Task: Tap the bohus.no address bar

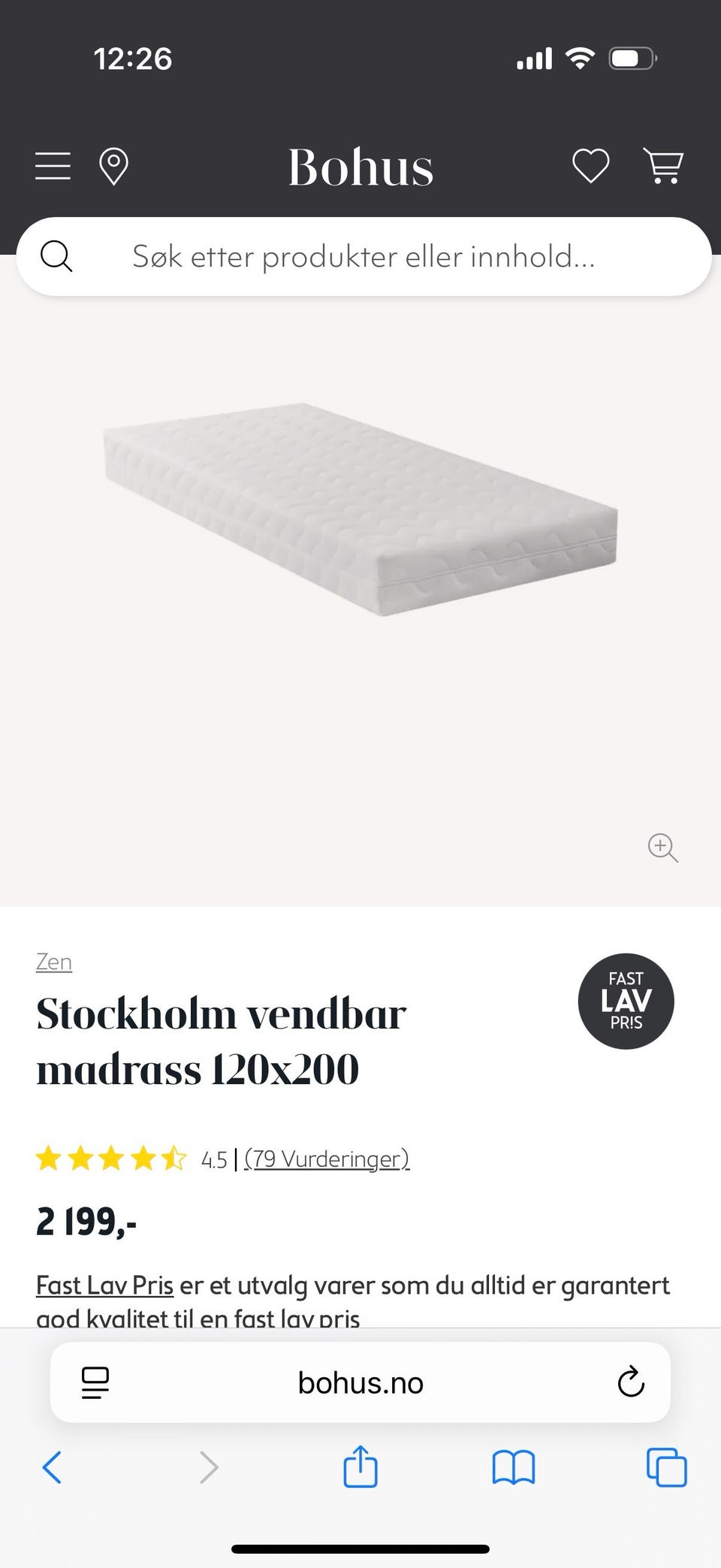Action: [360, 1382]
